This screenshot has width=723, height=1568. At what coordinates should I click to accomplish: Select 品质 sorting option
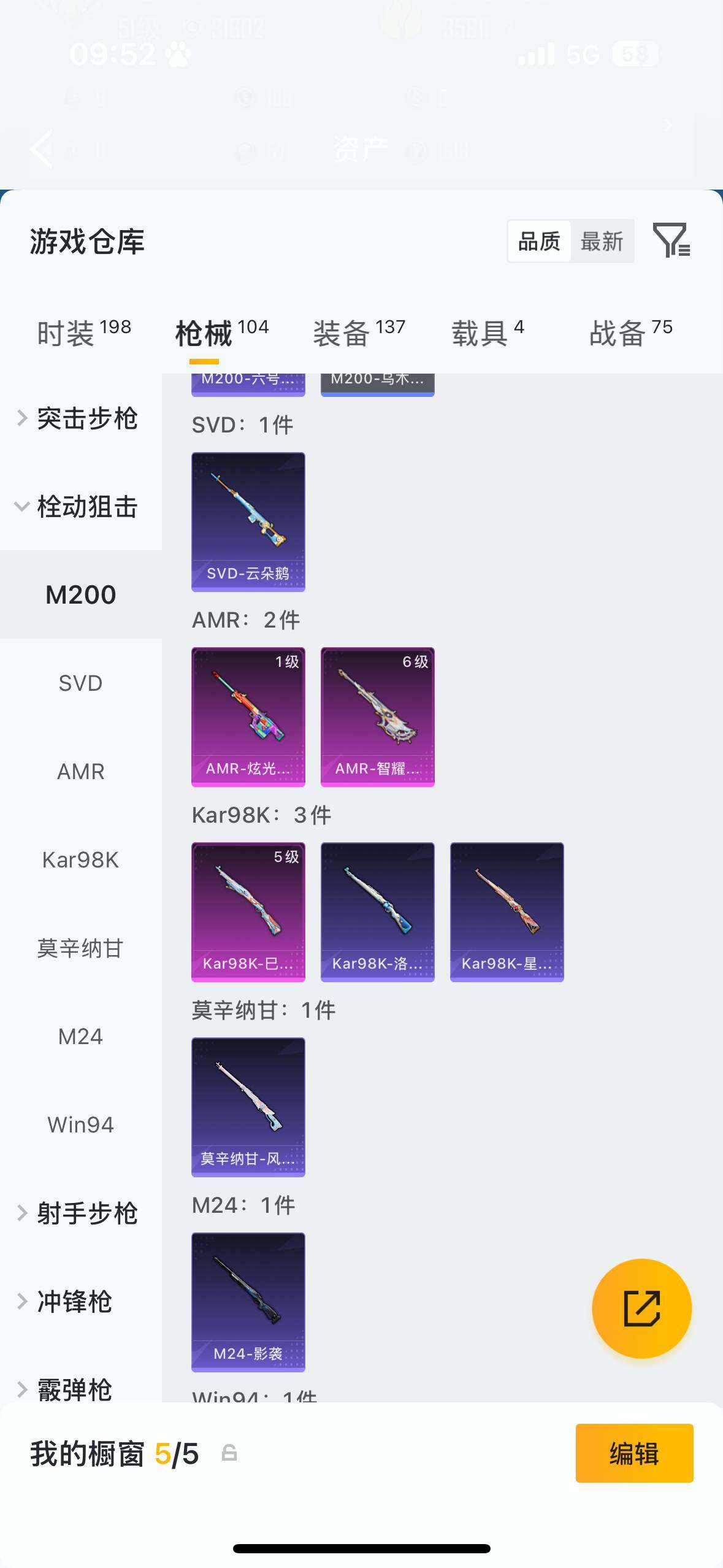[x=538, y=240]
